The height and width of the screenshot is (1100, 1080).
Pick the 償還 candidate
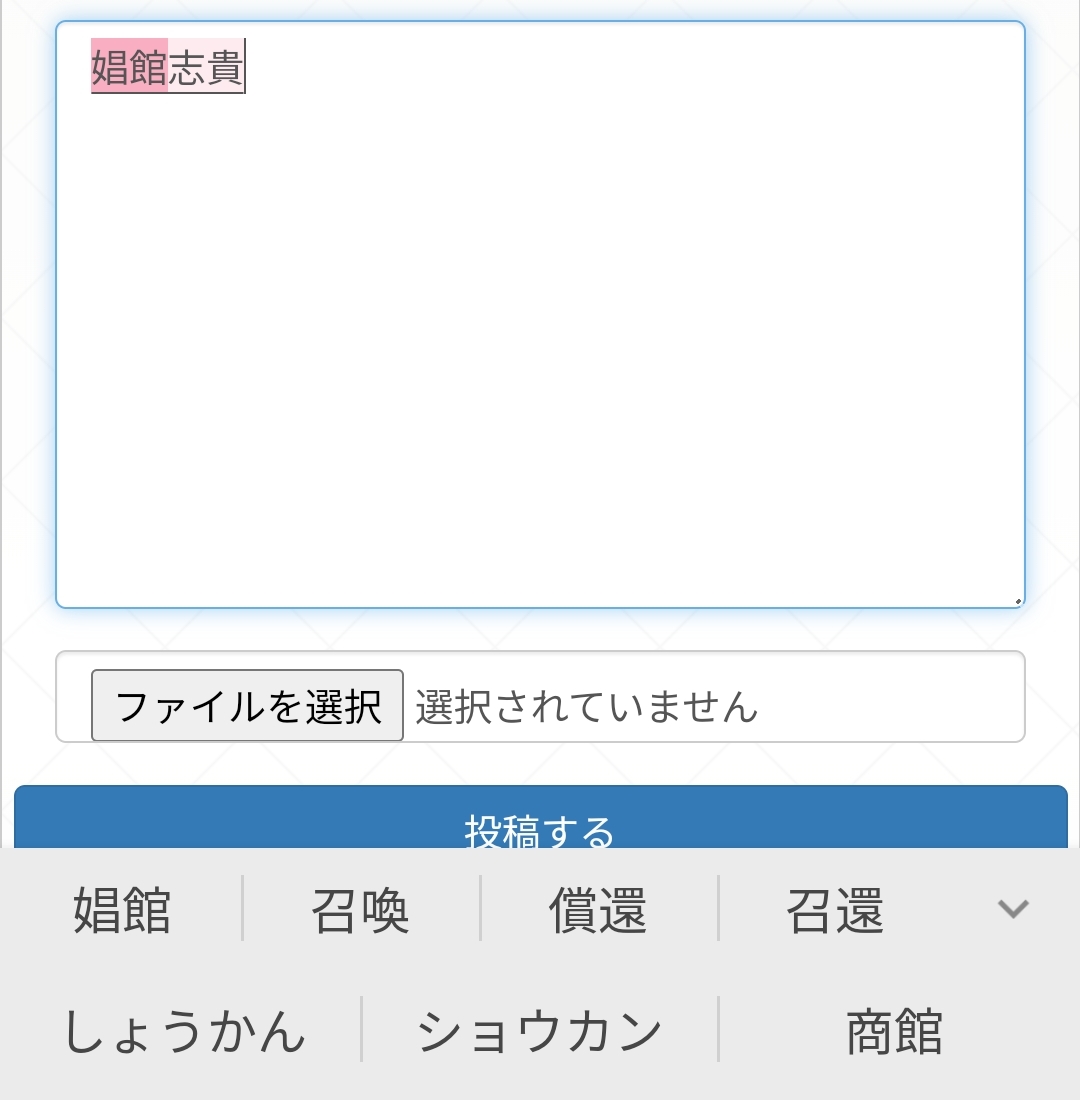[x=599, y=910]
